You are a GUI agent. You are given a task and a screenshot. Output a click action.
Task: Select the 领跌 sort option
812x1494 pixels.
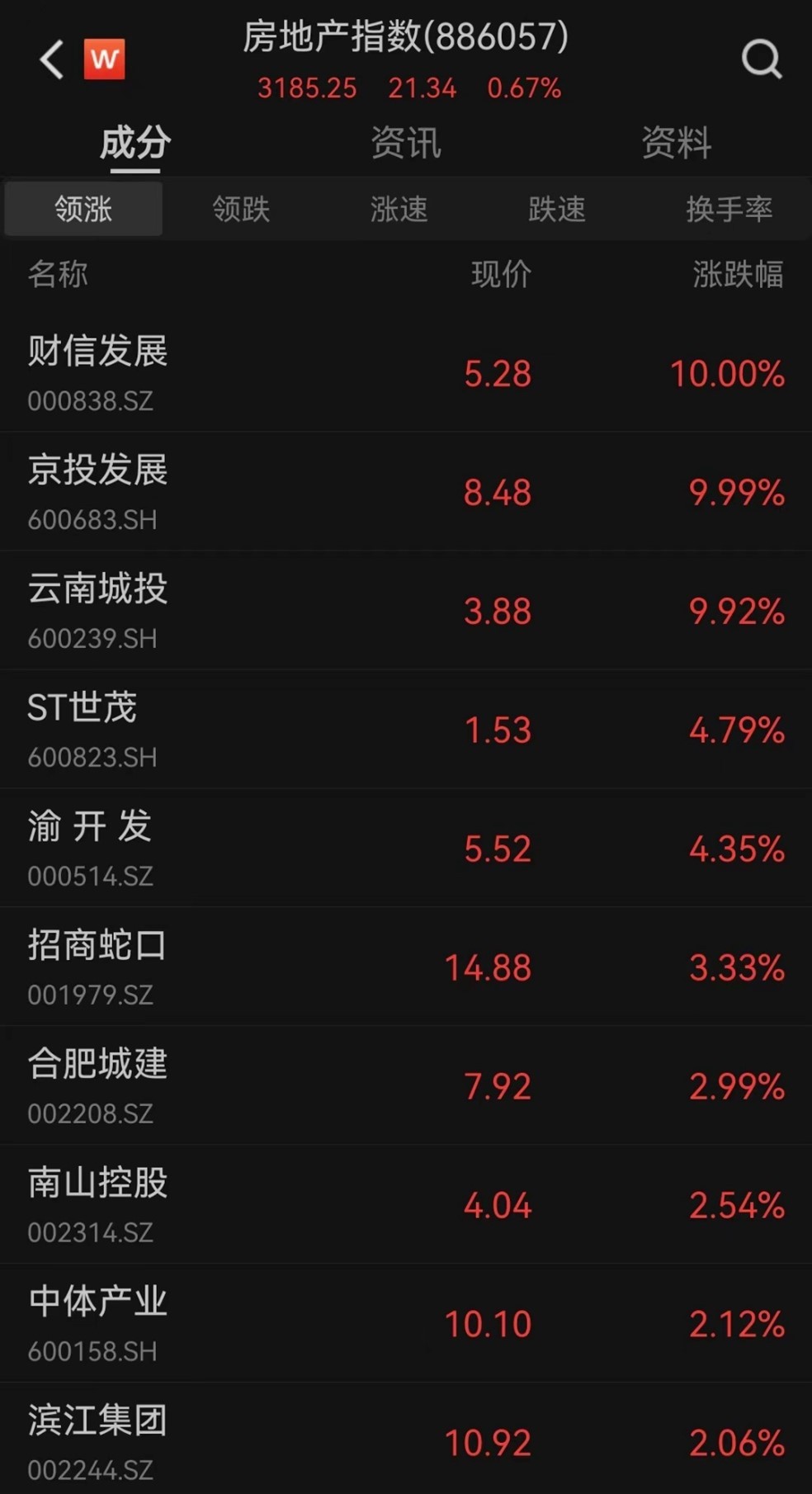[x=241, y=210]
